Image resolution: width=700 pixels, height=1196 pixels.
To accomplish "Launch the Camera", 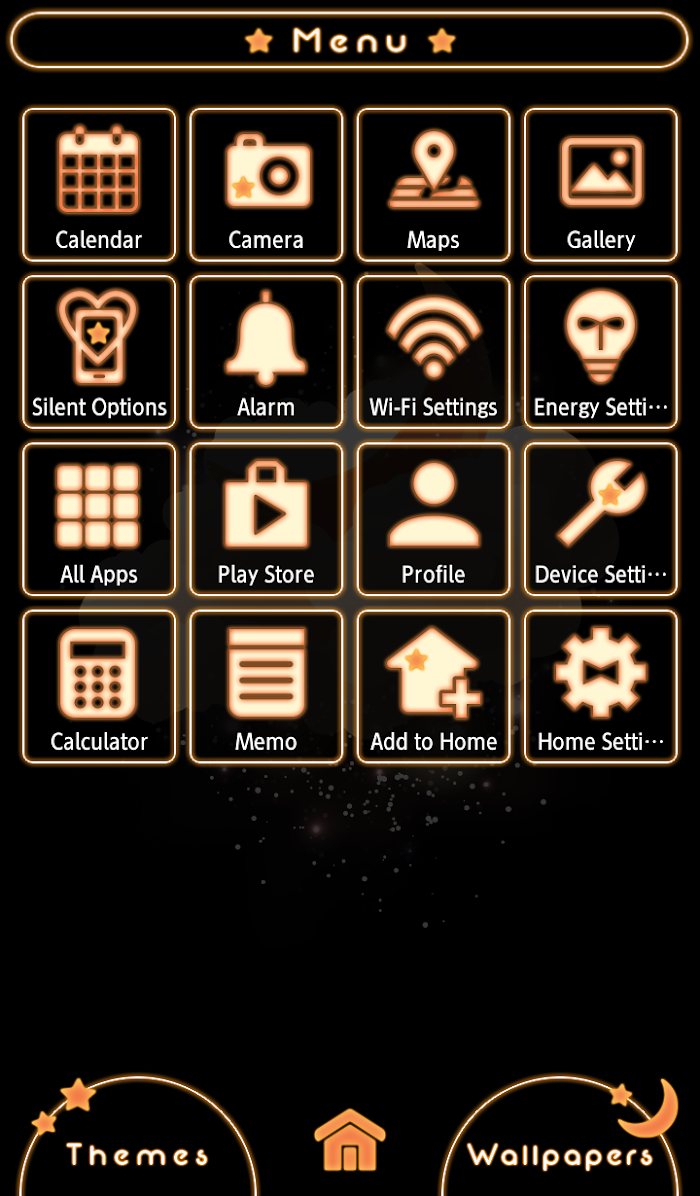I will coord(266,185).
